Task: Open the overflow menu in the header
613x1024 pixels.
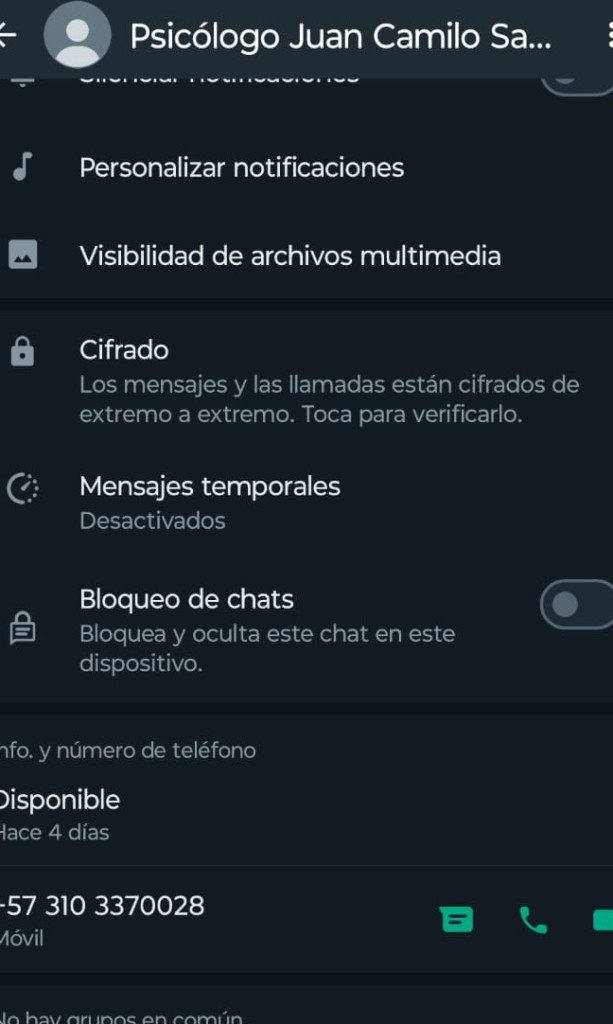Action: tap(610, 35)
